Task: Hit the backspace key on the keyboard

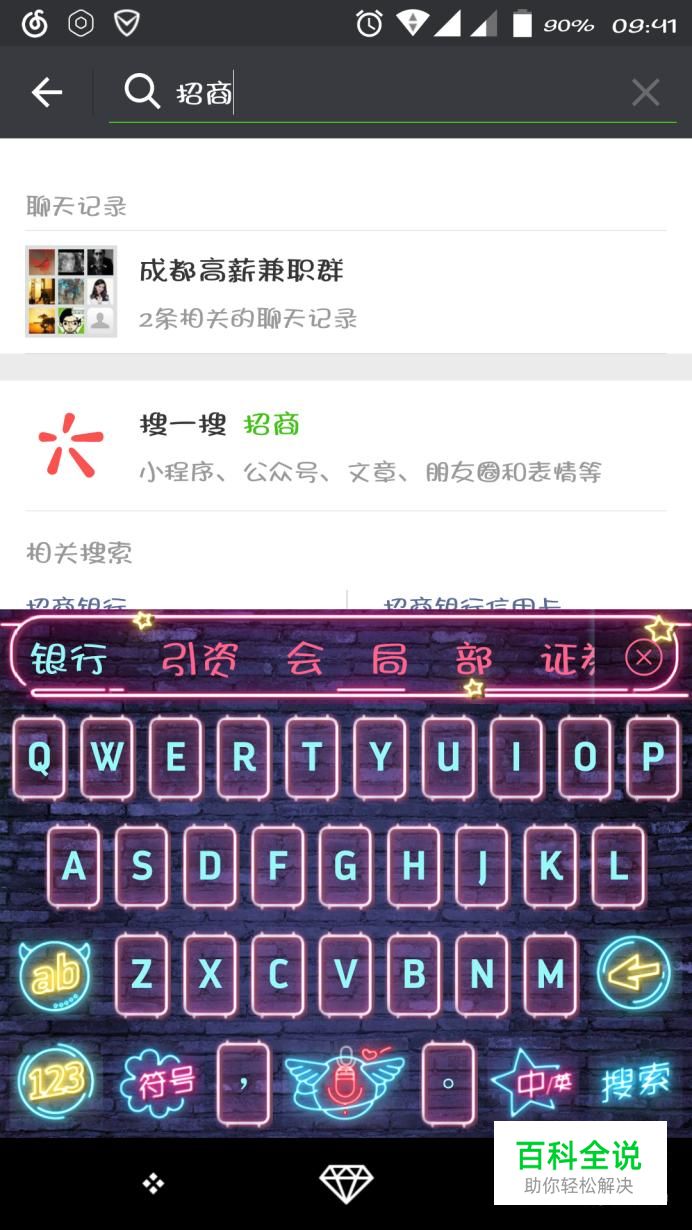Action: pos(634,972)
